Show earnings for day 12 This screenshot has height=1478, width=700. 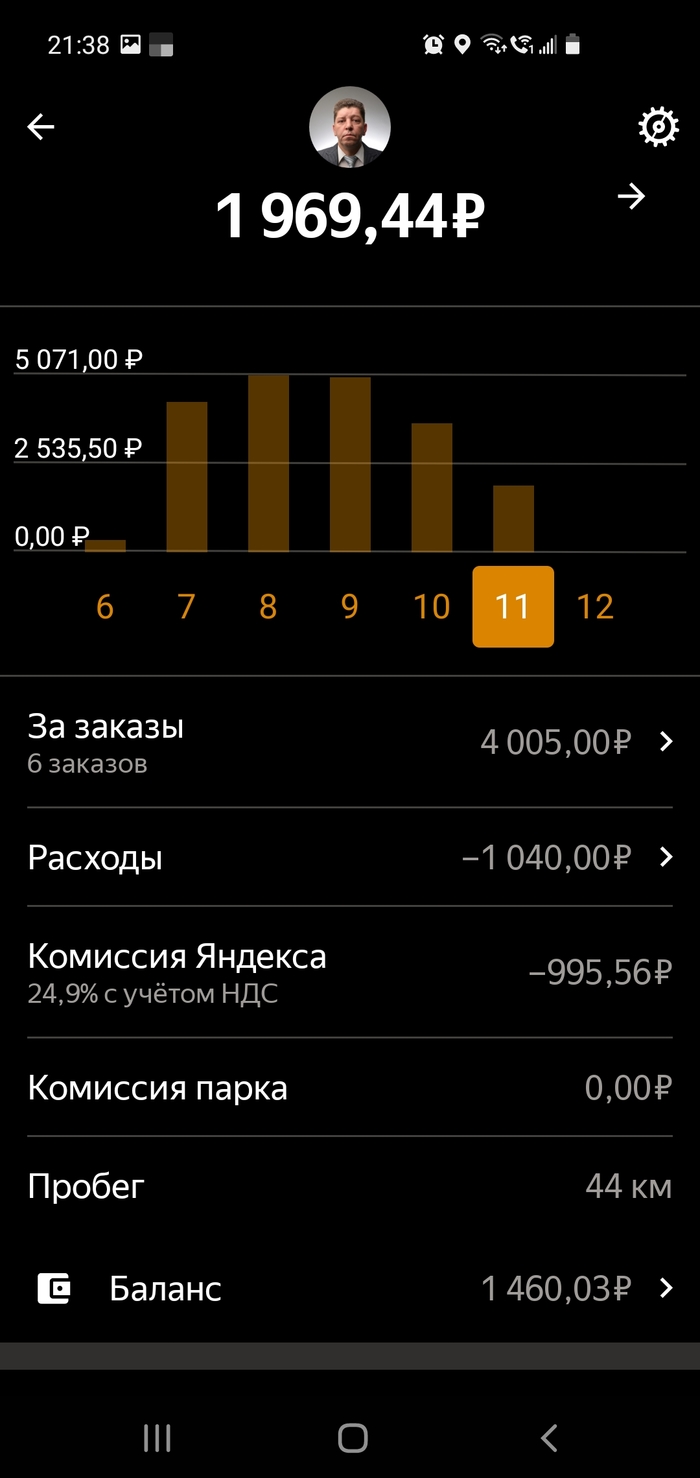(595, 607)
